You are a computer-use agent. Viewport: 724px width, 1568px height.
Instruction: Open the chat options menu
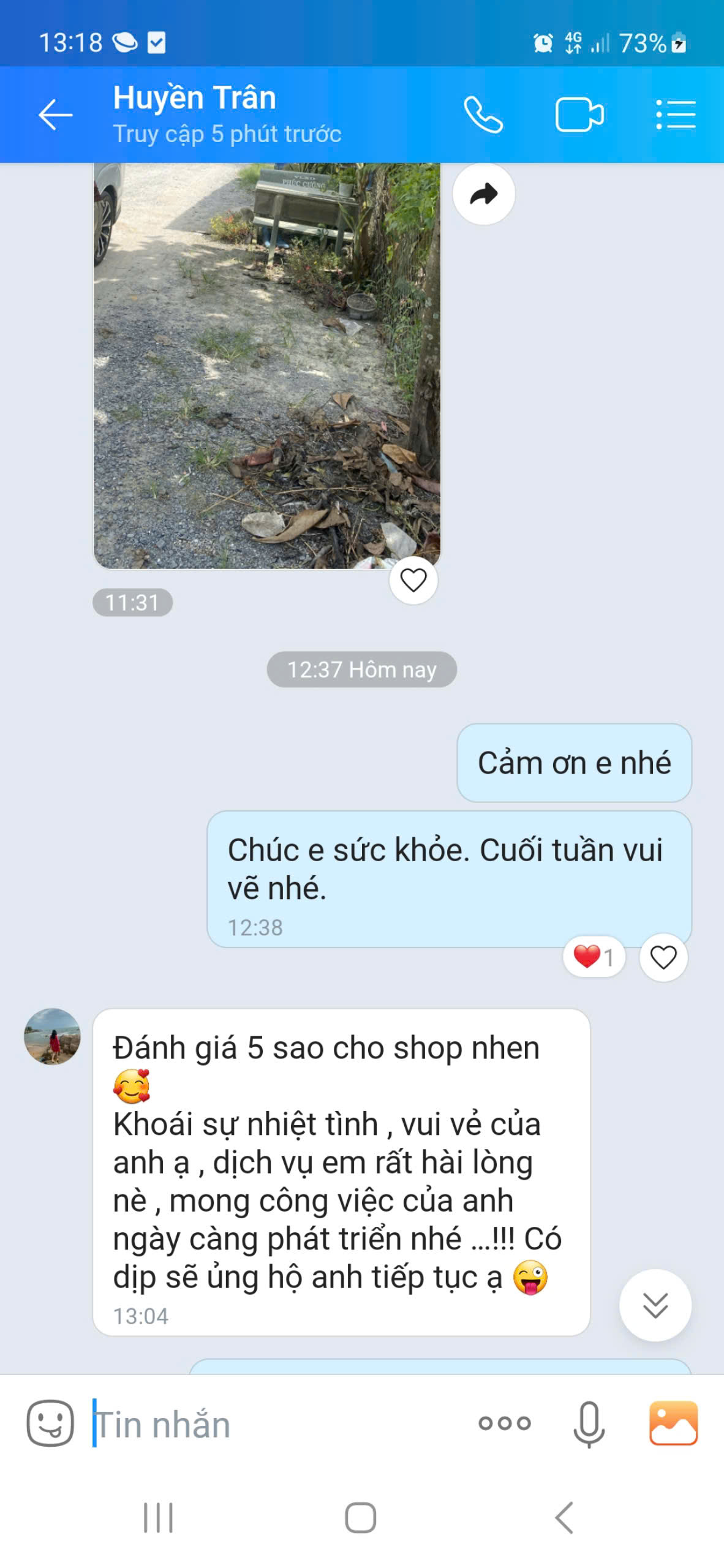click(676, 115)
